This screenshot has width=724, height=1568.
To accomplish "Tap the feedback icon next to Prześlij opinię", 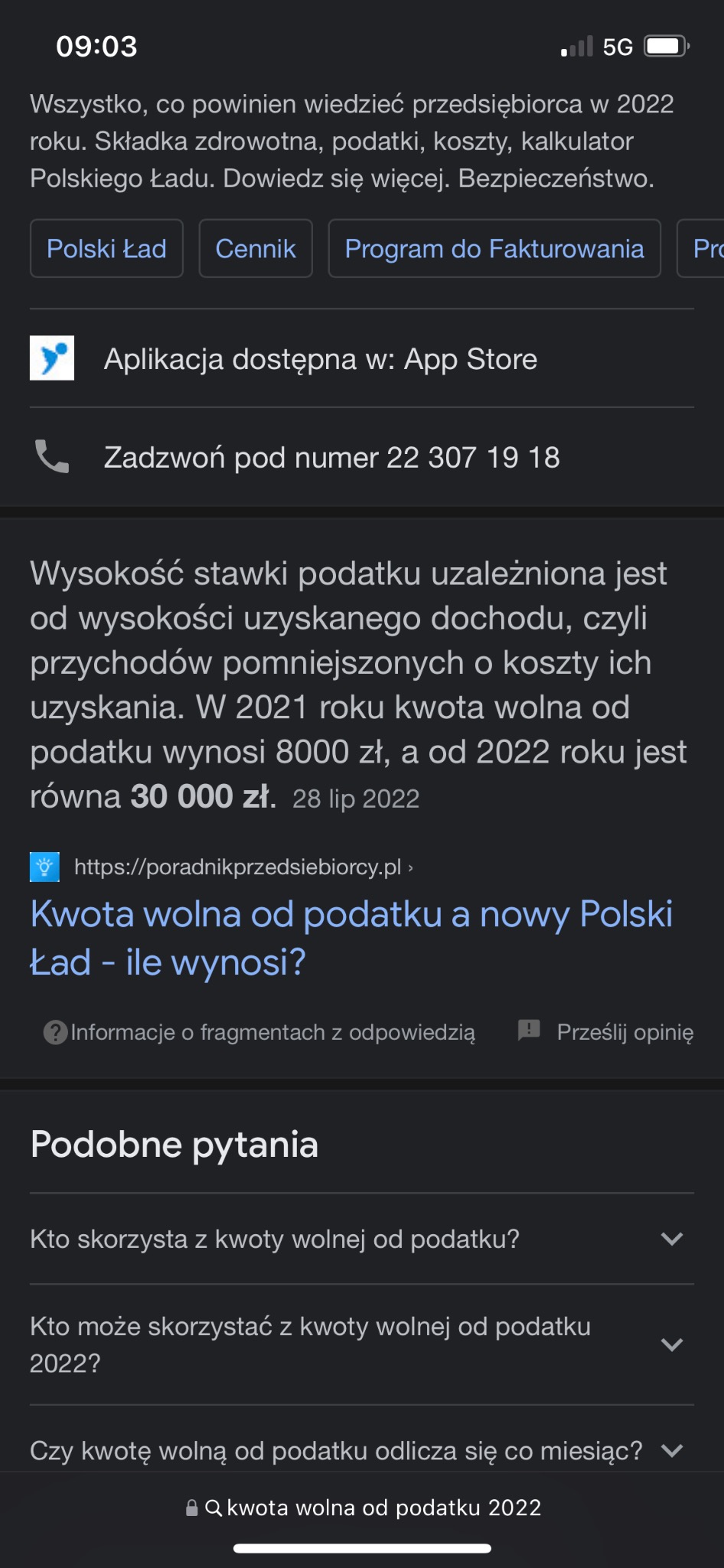I will [528, 1030].
